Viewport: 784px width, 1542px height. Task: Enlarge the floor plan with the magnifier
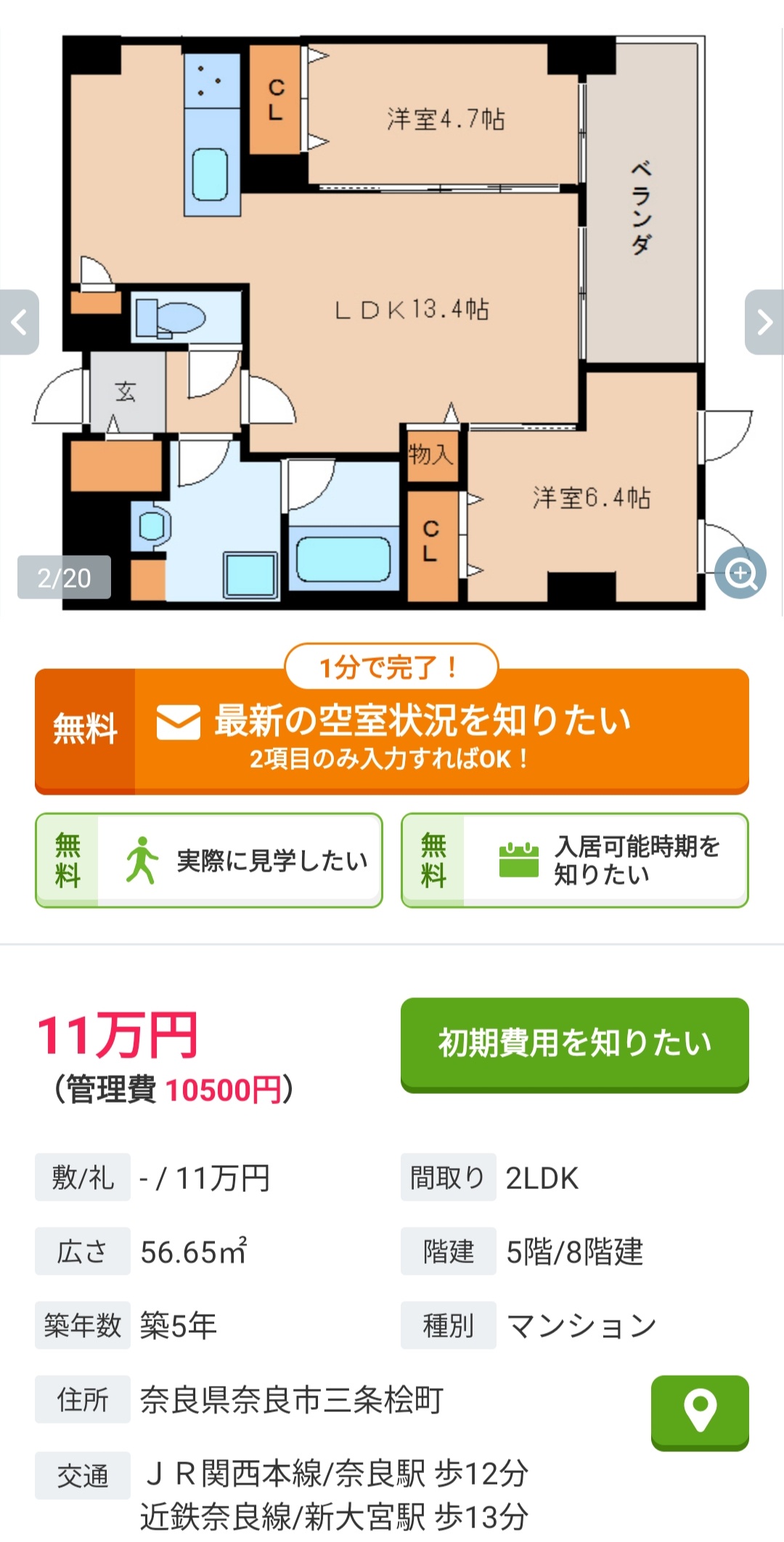click(x=740, y=573)
